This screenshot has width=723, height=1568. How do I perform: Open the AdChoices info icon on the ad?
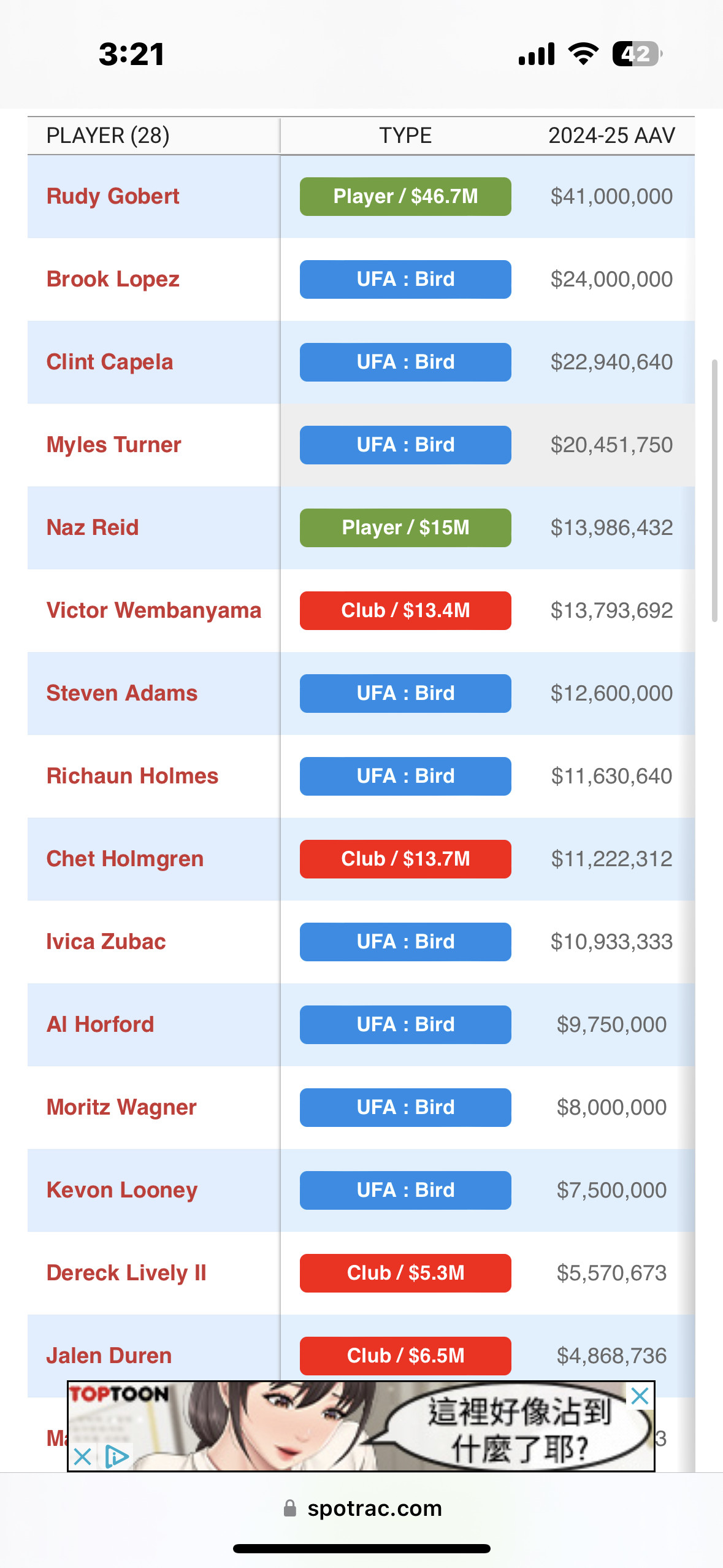tap(117, 1456)
